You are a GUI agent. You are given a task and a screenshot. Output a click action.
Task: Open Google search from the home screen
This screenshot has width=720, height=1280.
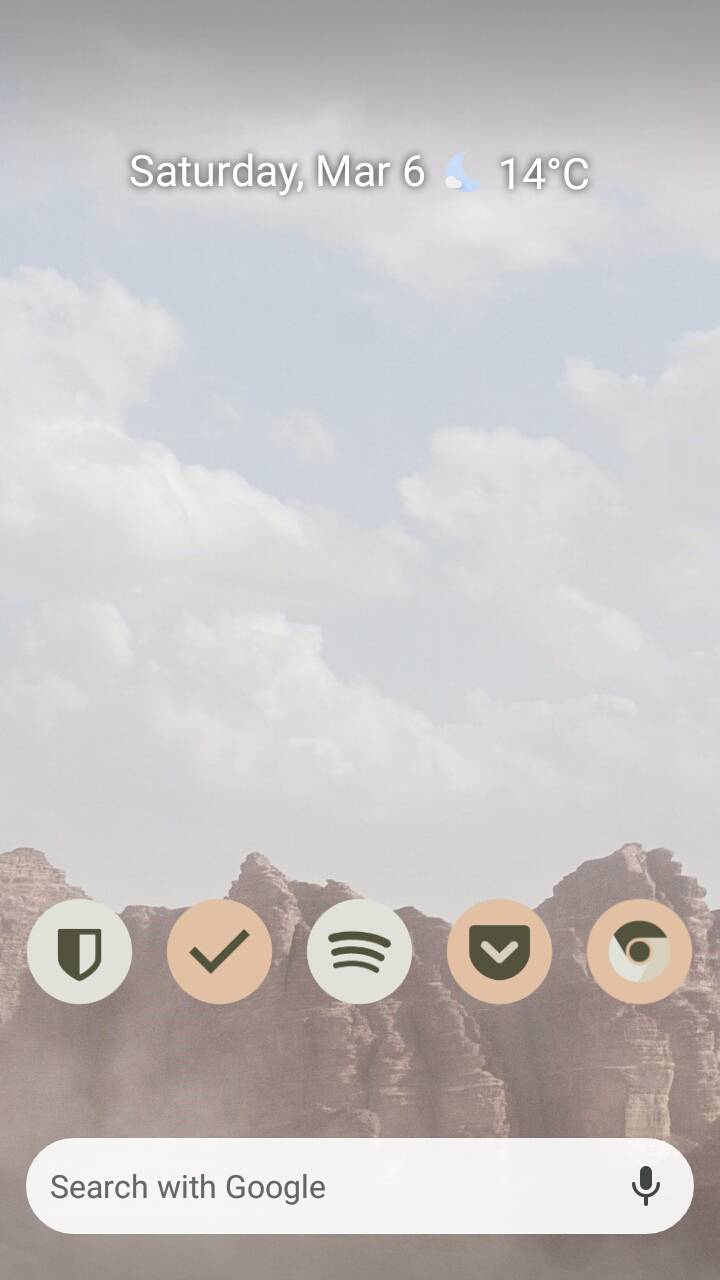[x=300, y=1186]
